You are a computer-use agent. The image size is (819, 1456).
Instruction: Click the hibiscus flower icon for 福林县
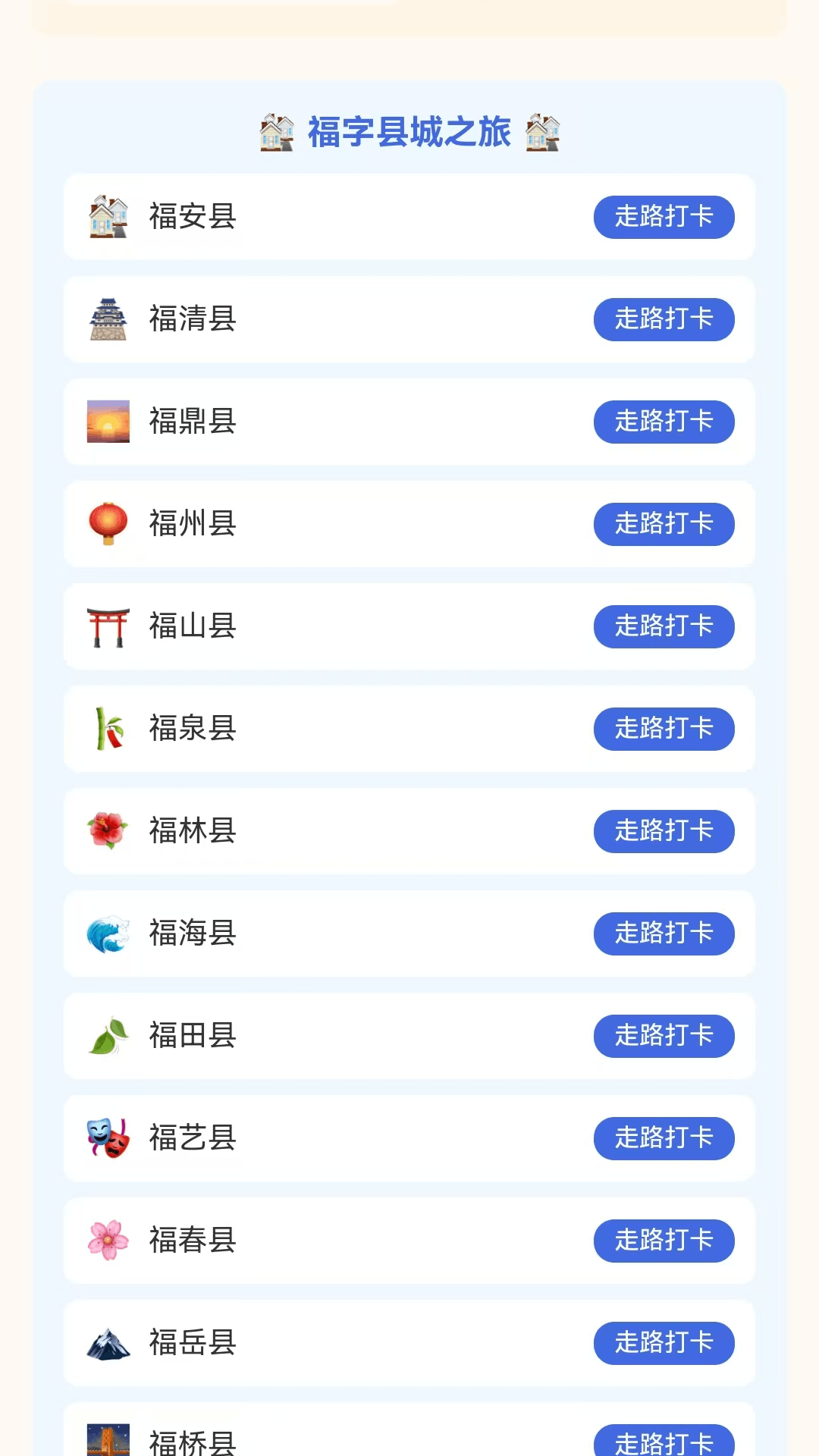point(108,831)
